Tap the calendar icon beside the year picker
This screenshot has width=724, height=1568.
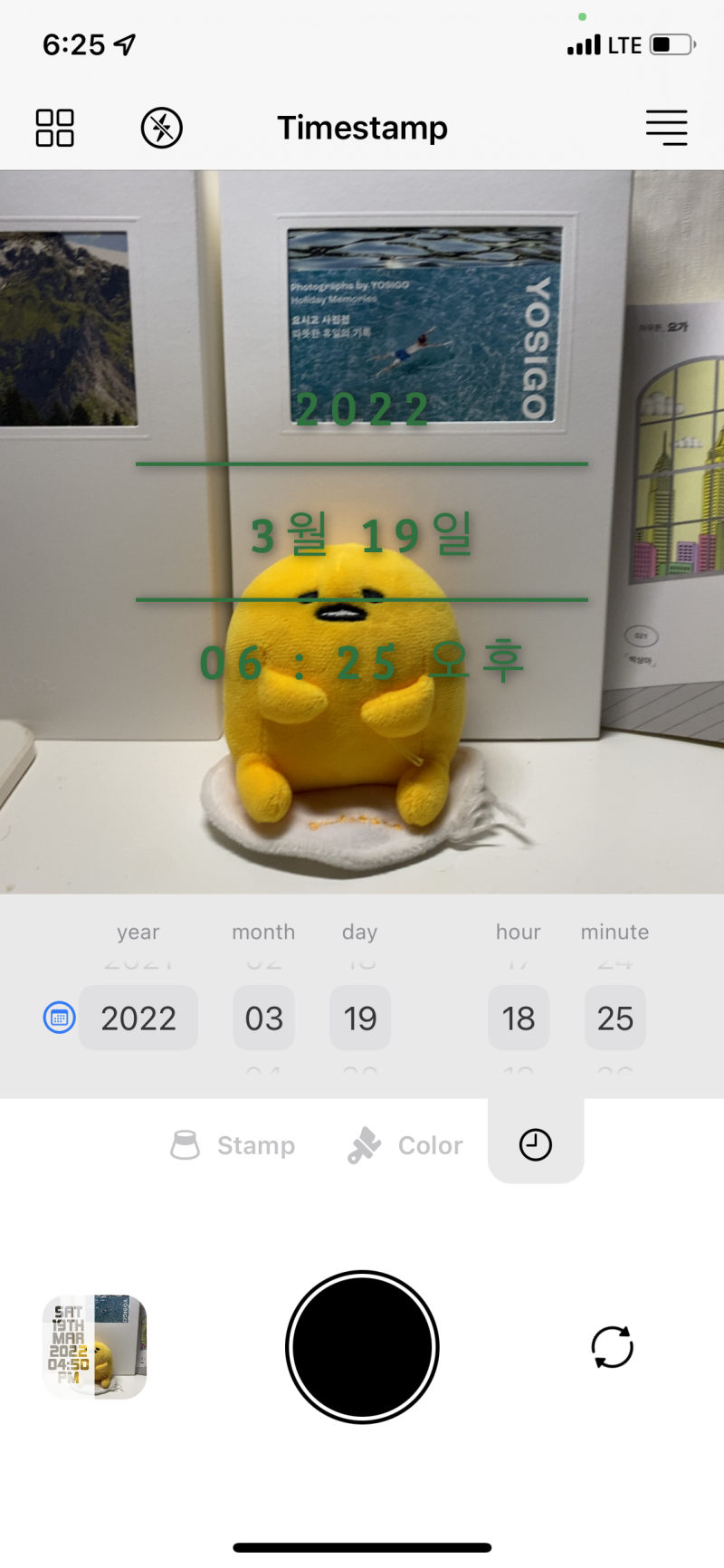coord(58,1018)
